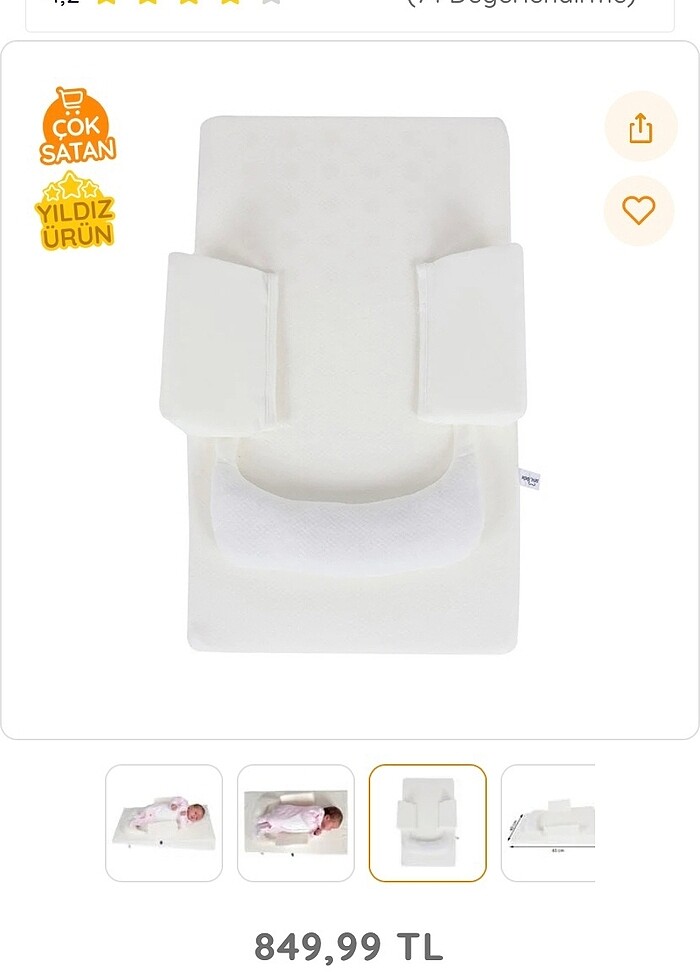The image size is (700, 980).
Task: Select thumbnail of empty positioner top view
Action: click(x=427, y=823)
